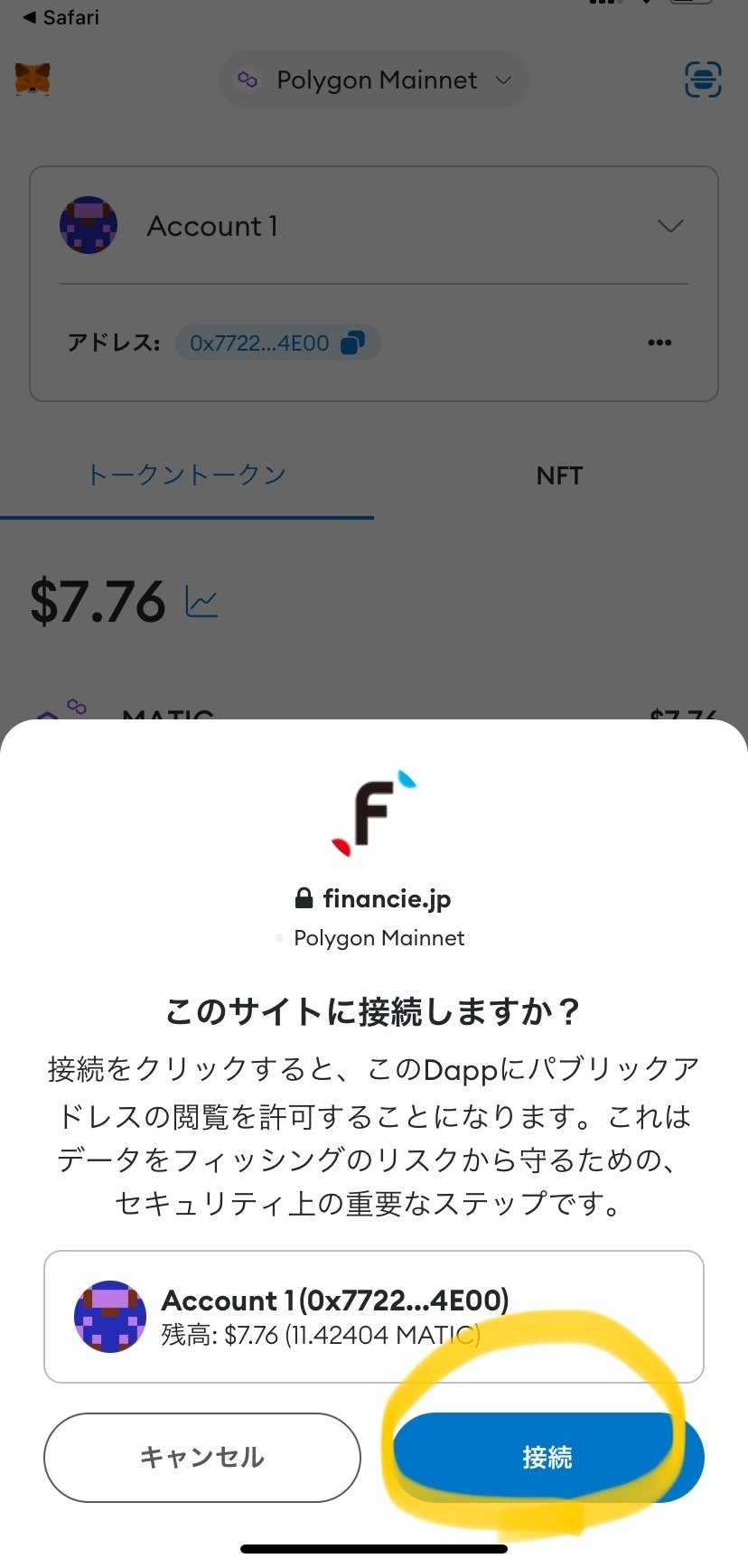Open the QR scanner icon
748x1568 pixels.
click(x=703, y=80)
